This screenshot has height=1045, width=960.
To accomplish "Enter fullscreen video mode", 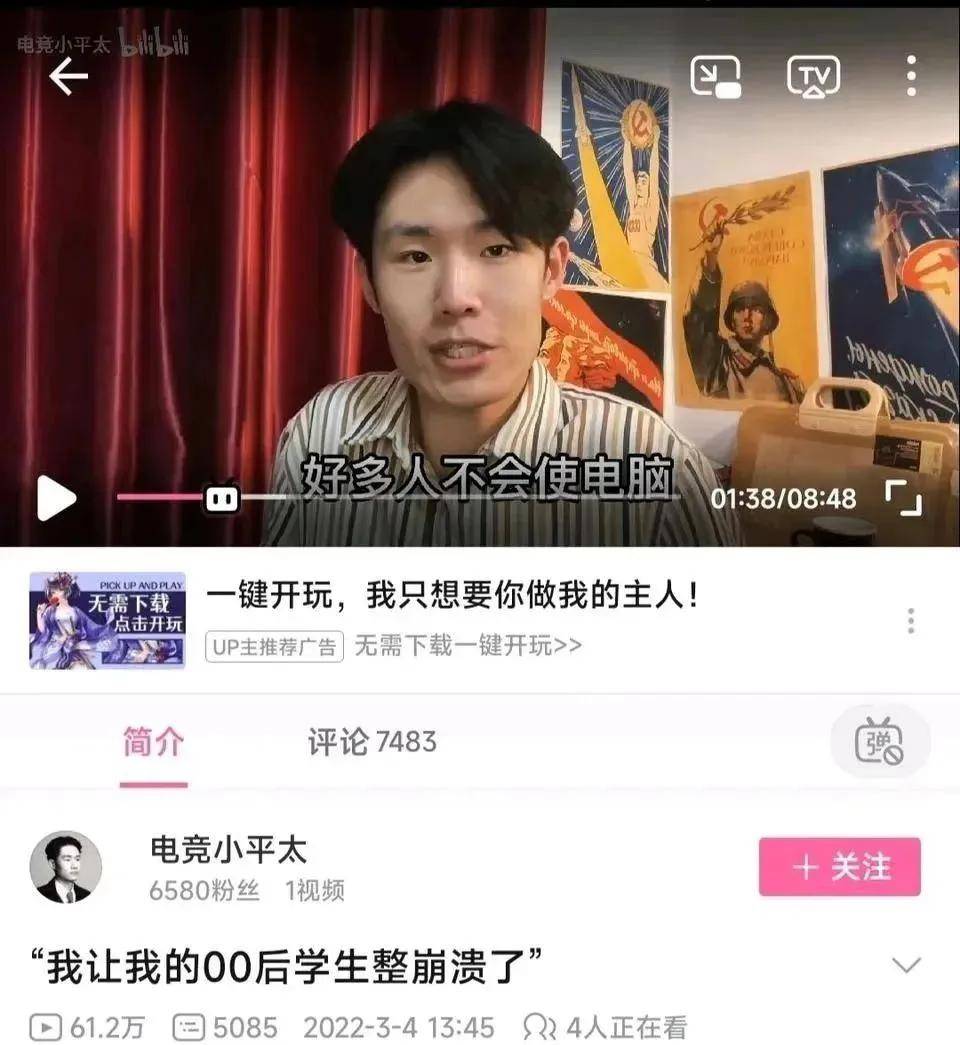I will point(903,498).
